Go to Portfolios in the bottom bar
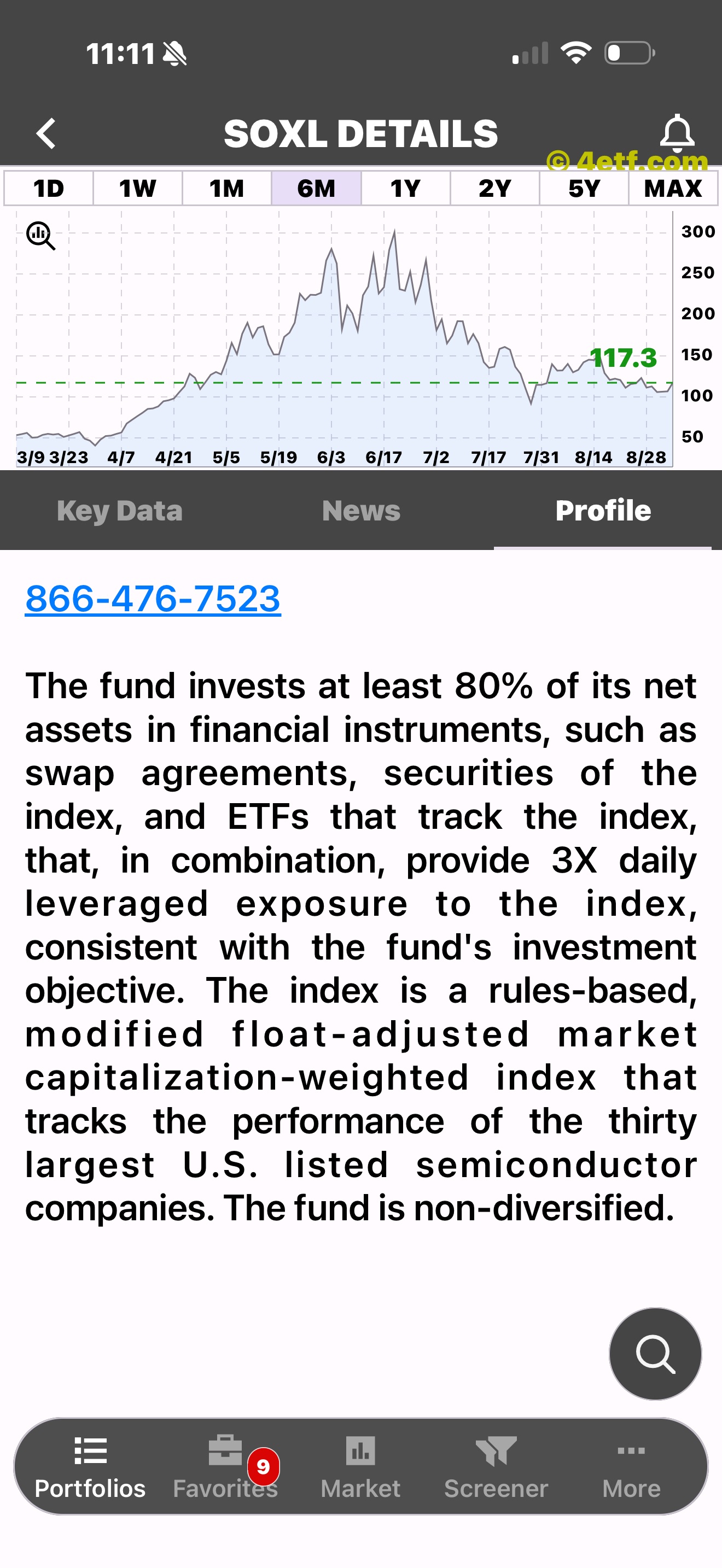This screenshot has height=1568, width=722. [x=90, y=1467]
